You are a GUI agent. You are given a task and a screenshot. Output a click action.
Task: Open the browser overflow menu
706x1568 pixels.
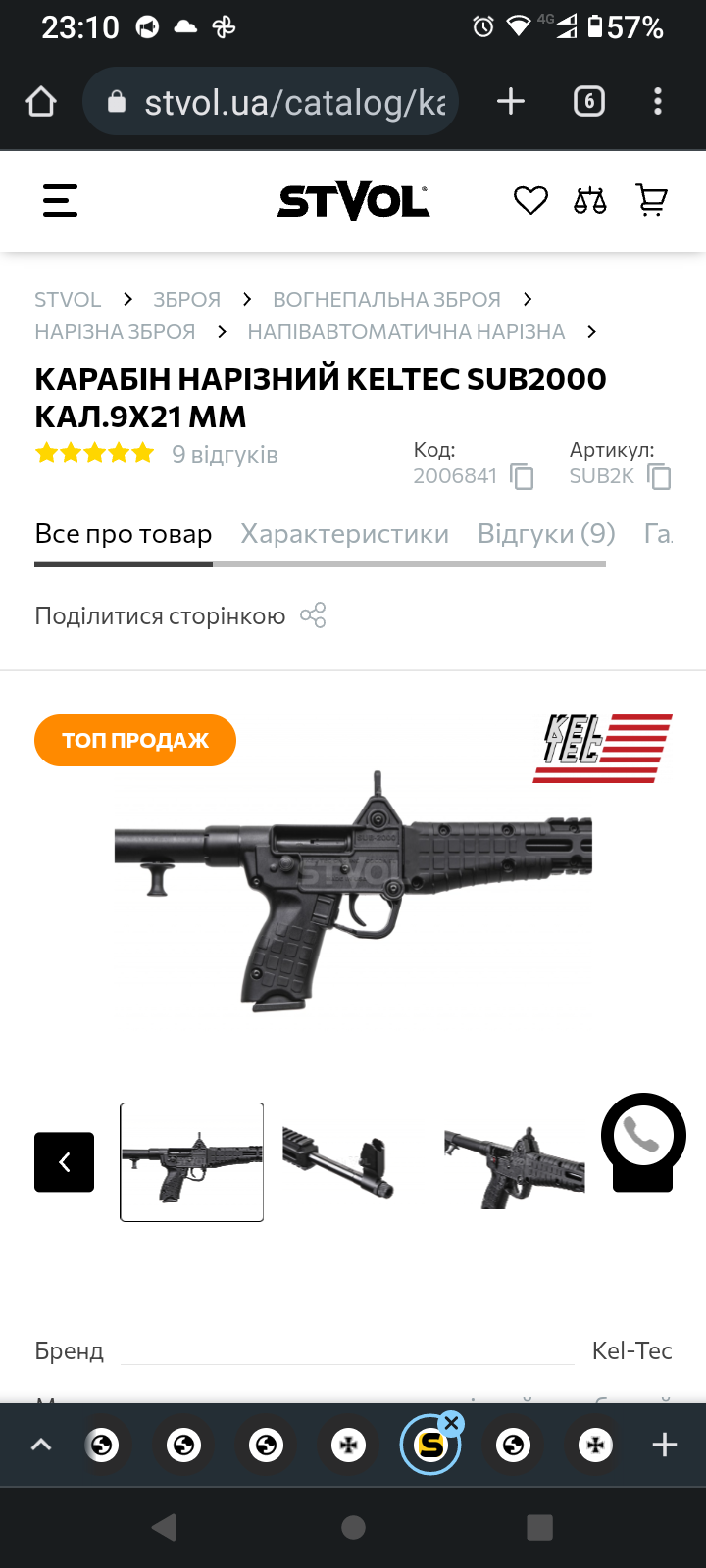[658, 101]
